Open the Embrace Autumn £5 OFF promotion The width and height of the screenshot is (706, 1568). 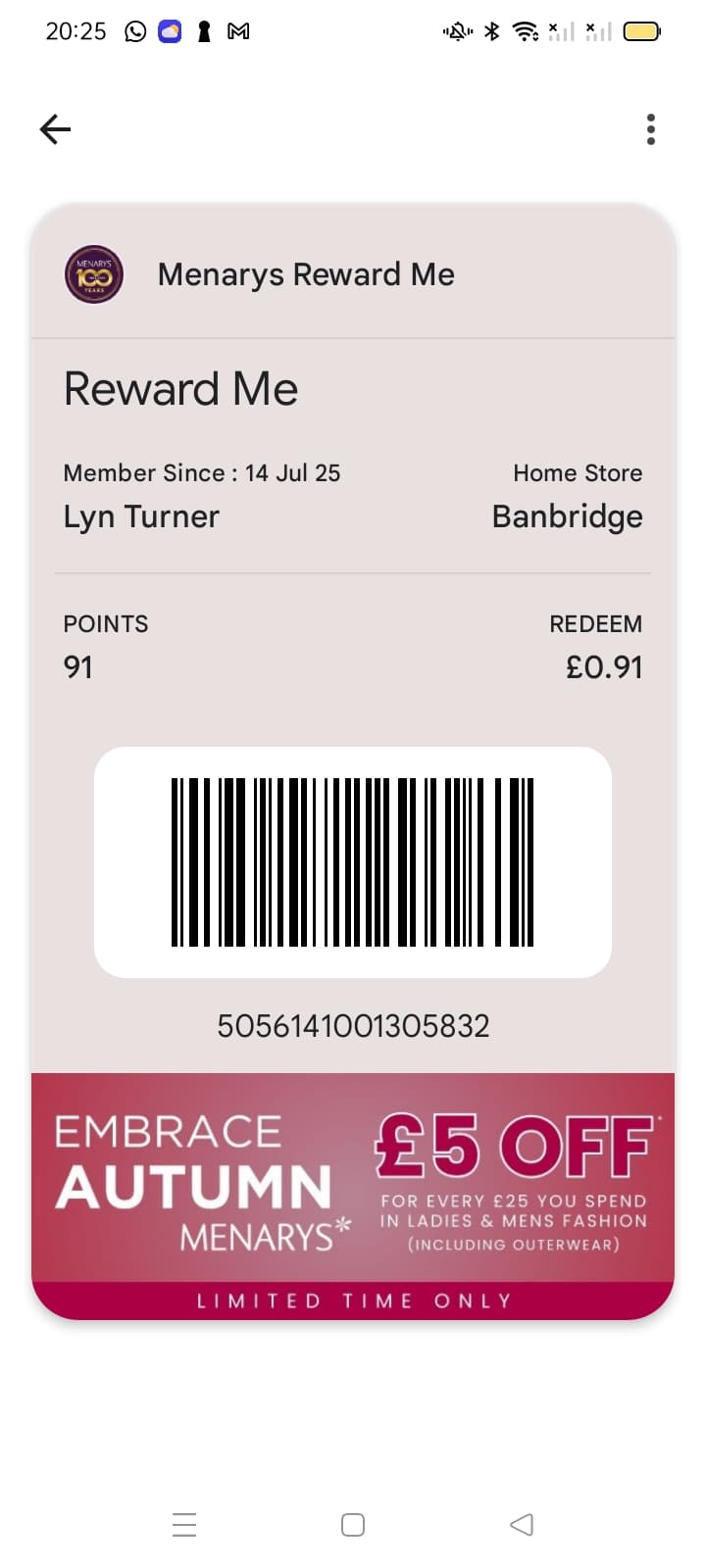(x=352, y=1191)
